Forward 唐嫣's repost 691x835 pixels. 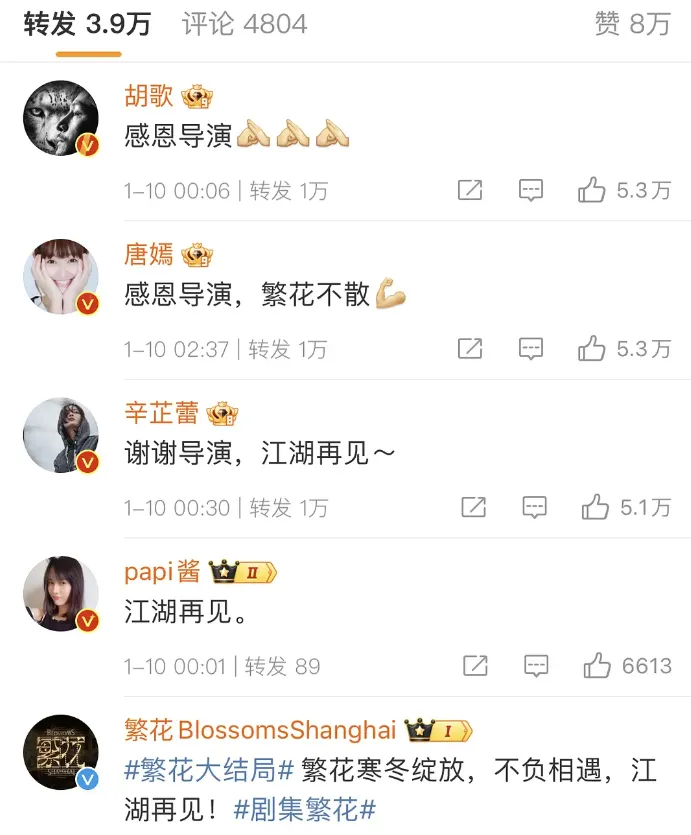pos(470,349)
